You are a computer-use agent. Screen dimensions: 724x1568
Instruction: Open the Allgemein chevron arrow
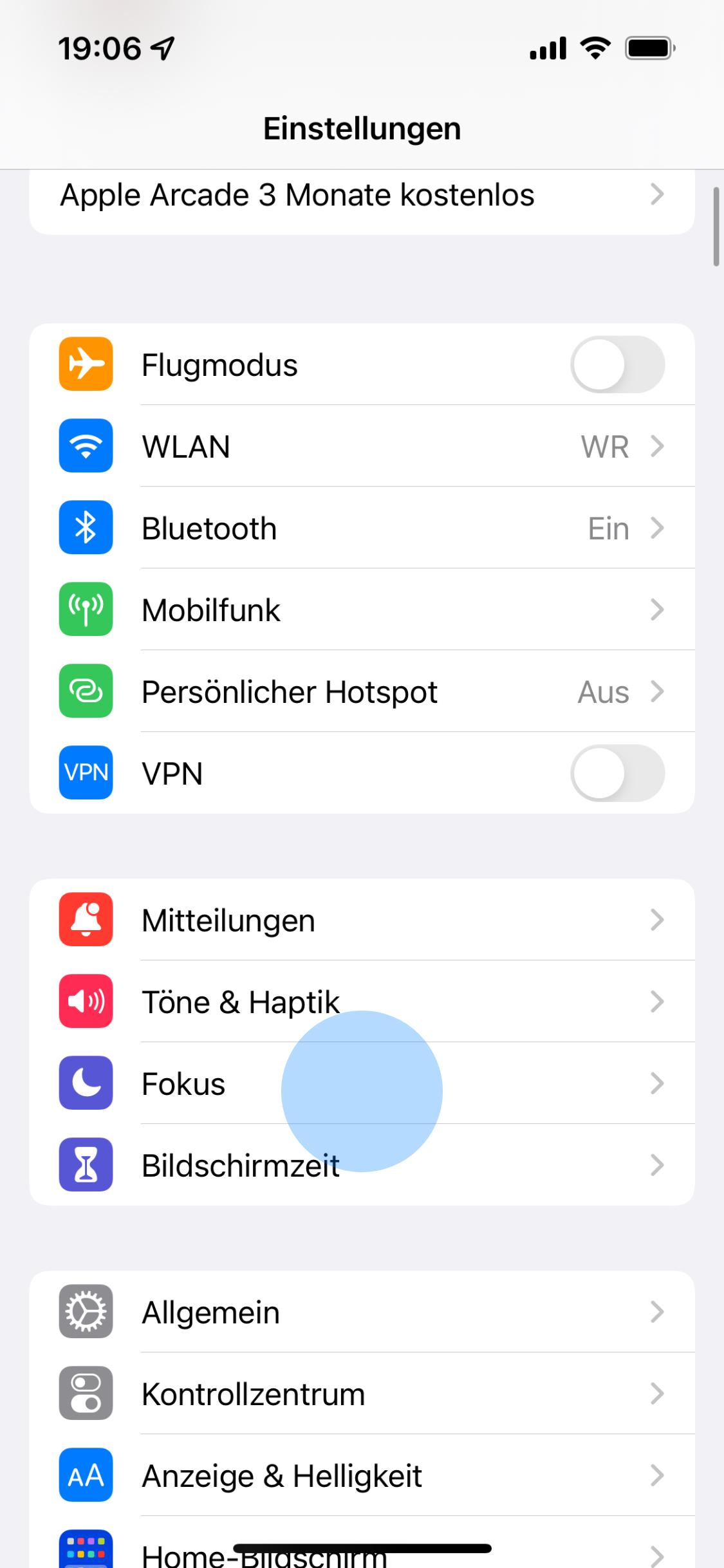657,1312
